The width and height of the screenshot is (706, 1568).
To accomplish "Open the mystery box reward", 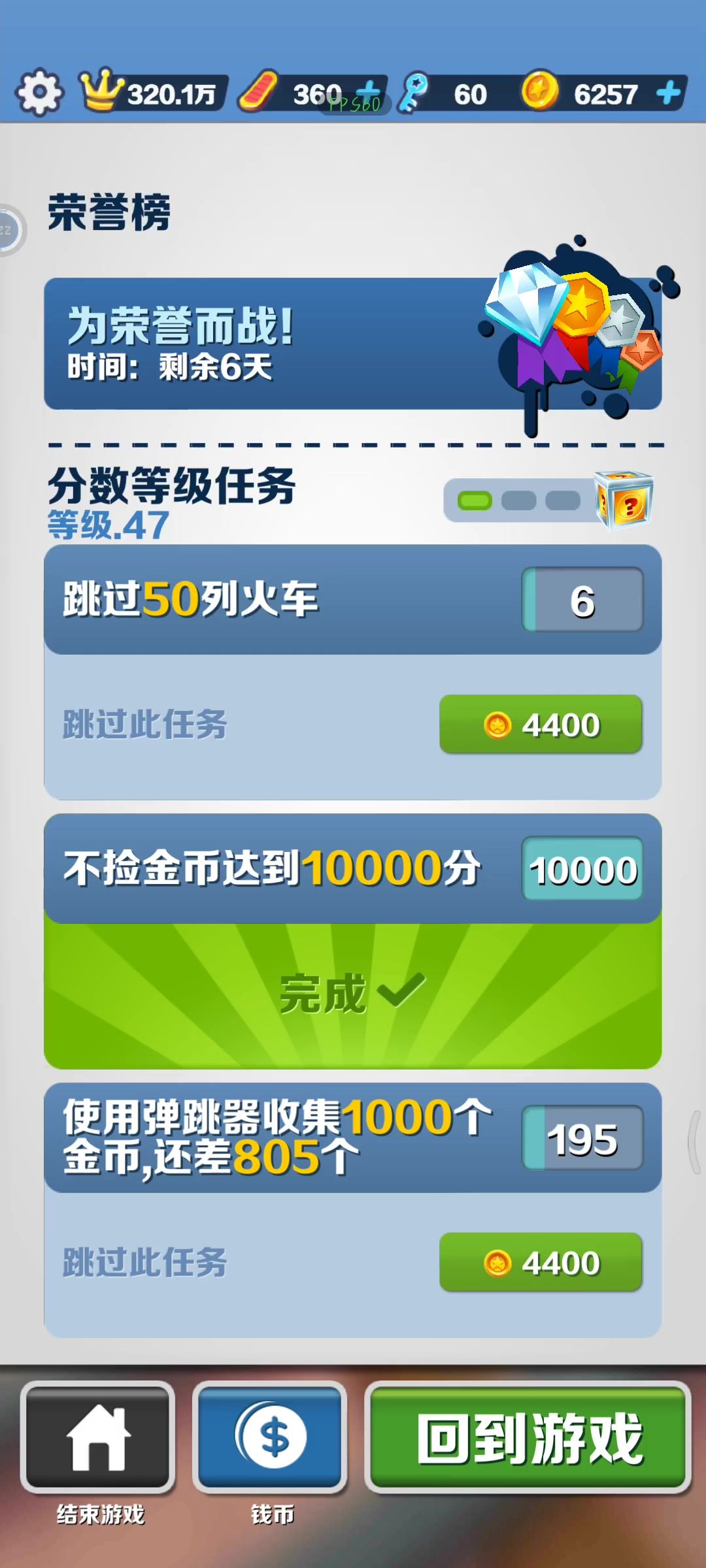I will [x=624, y=500].
